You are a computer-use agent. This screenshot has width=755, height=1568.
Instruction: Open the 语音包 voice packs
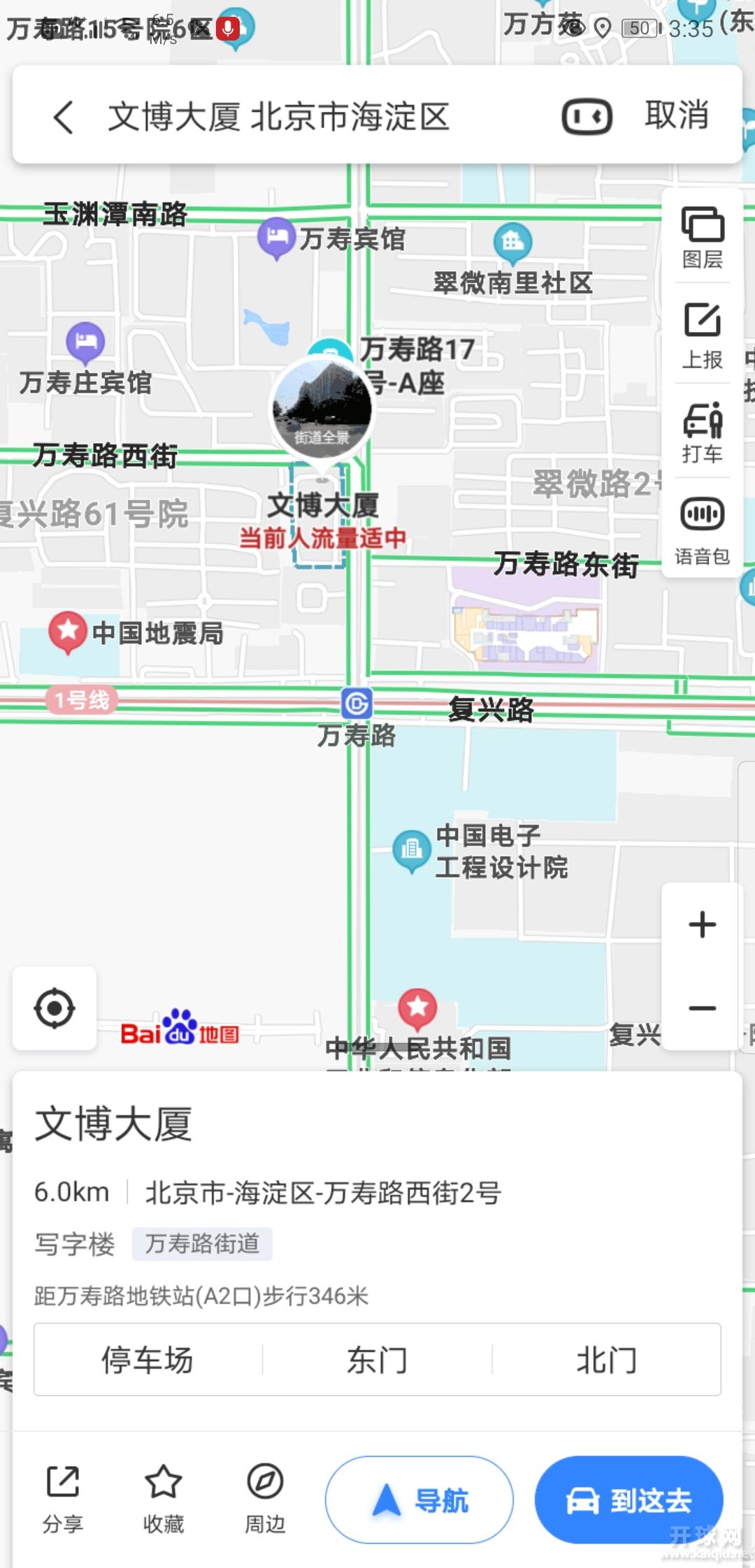[x=703, y=531]
